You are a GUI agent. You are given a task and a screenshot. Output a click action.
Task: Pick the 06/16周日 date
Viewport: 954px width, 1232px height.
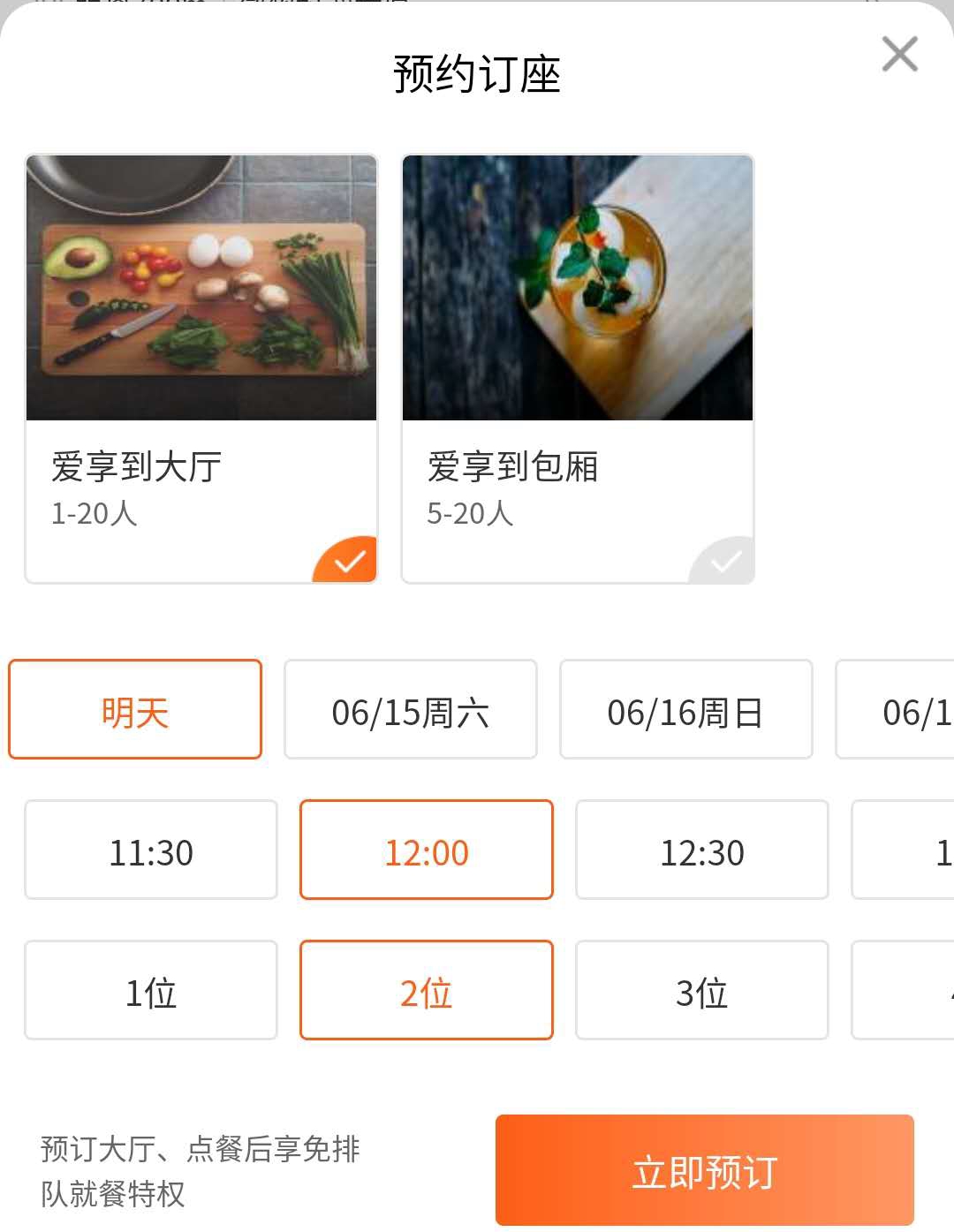[x=686, y=709]
